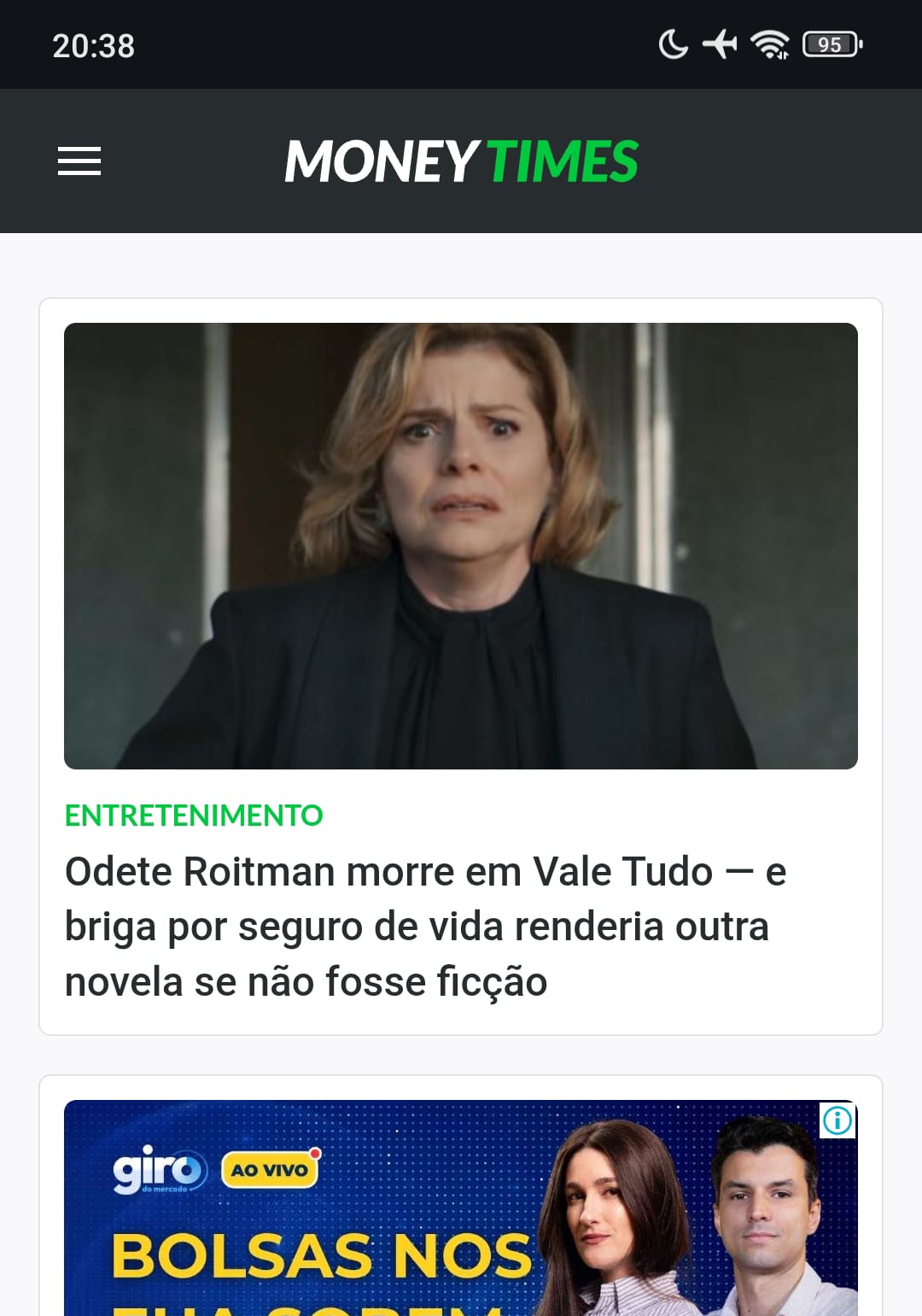Tap the ad info icon

(837, 1120)
